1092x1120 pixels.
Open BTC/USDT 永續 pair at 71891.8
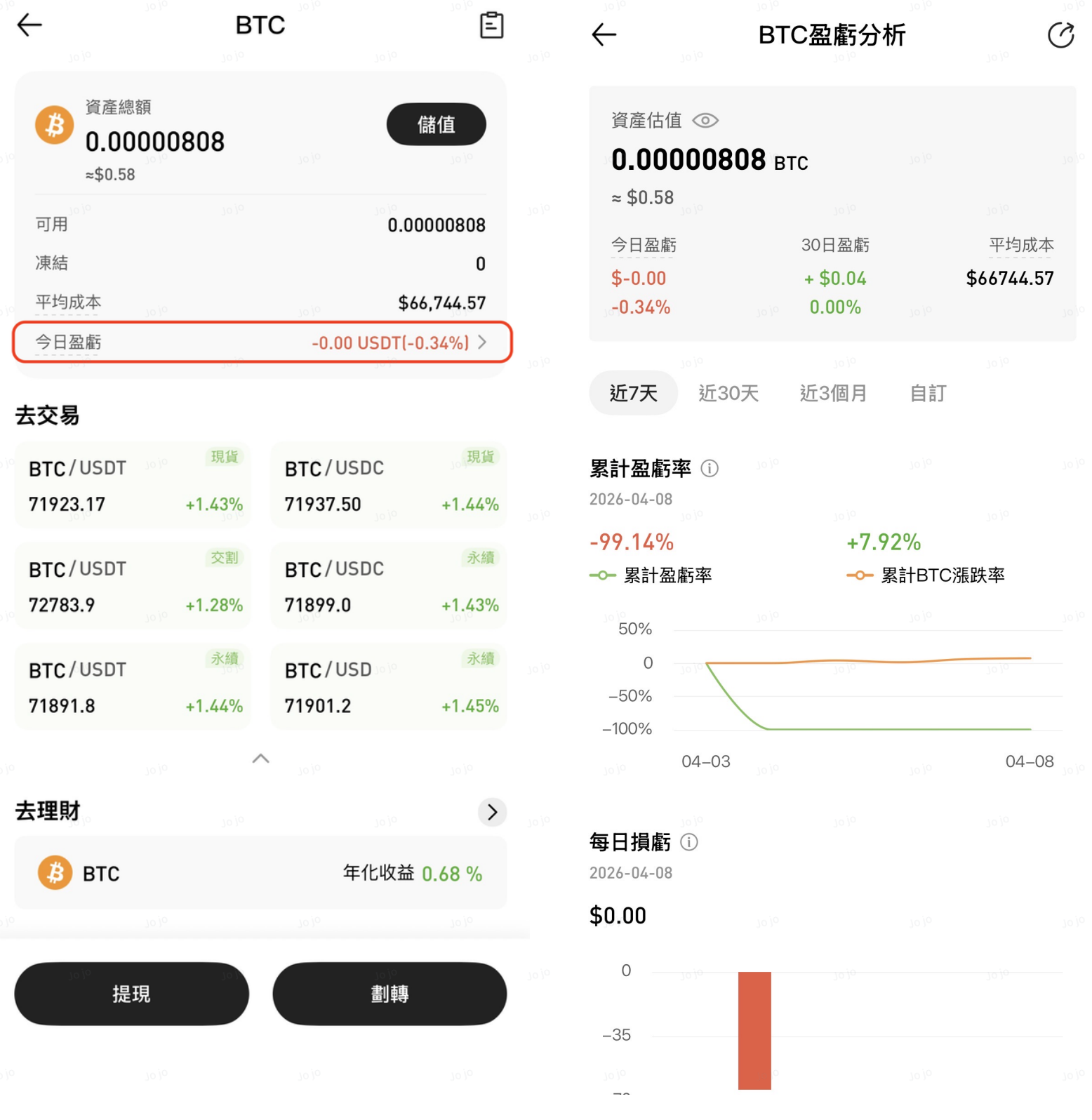coord(133,687)
